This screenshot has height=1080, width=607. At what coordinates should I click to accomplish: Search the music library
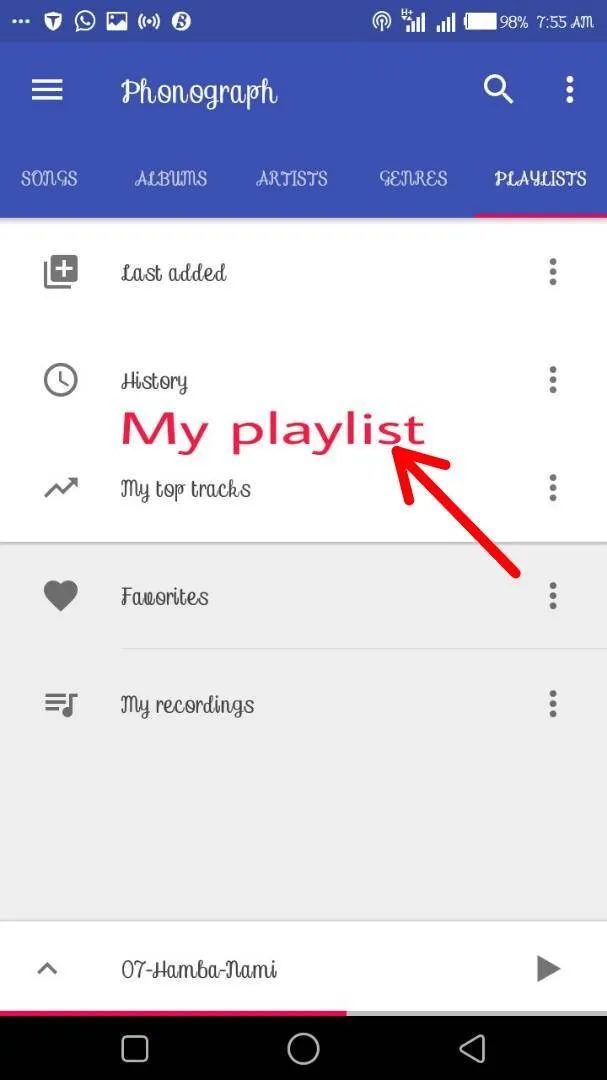tap(498, 90)
